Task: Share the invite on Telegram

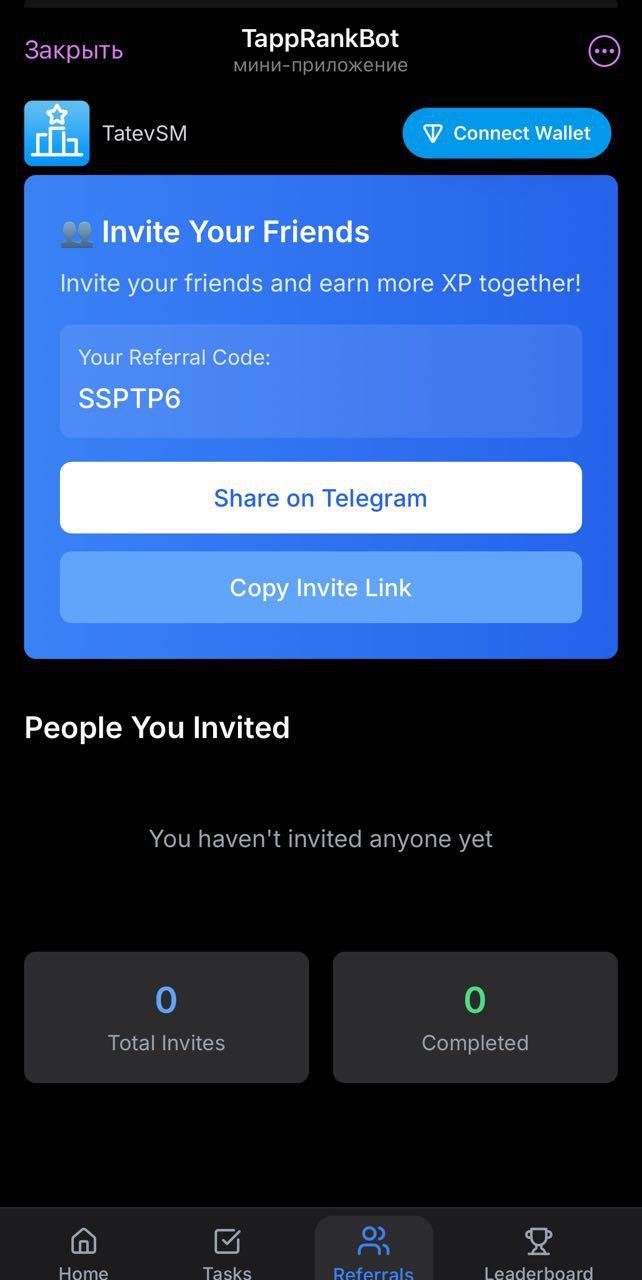Action: (x=320, y=498)
